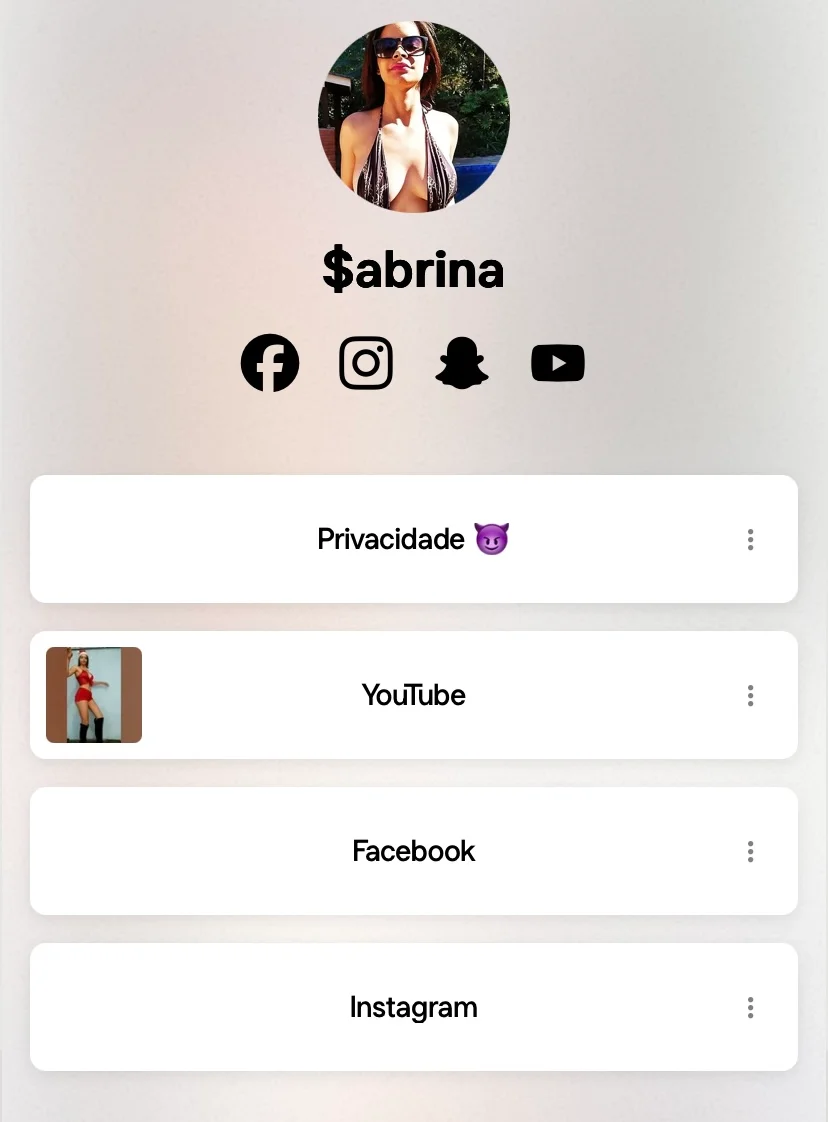Open the Snapchat ghost icon
Image resolution: width=828 pixels, height=1122 pixels.
(462, 363)
